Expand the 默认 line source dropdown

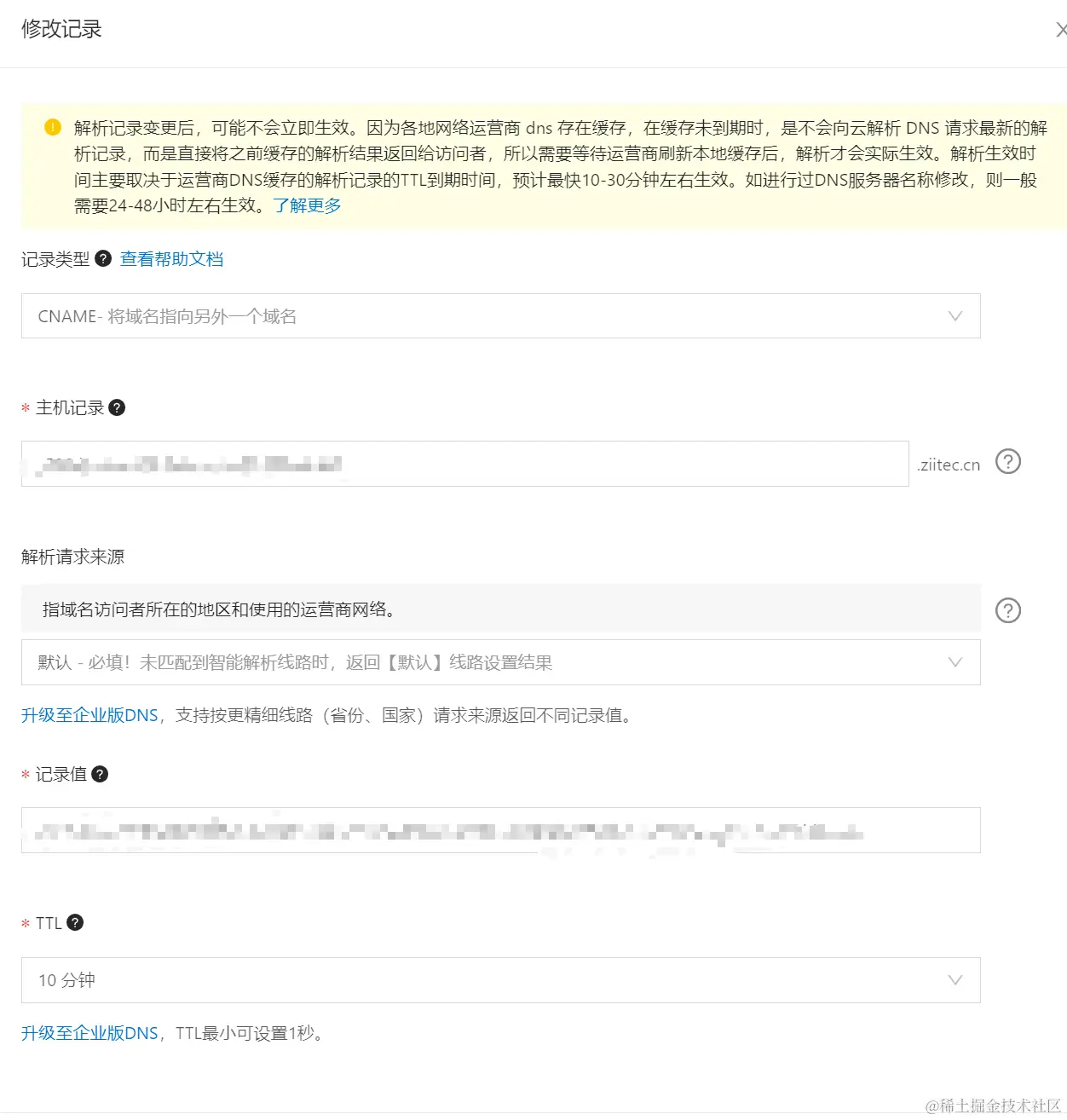coord(500,662)
